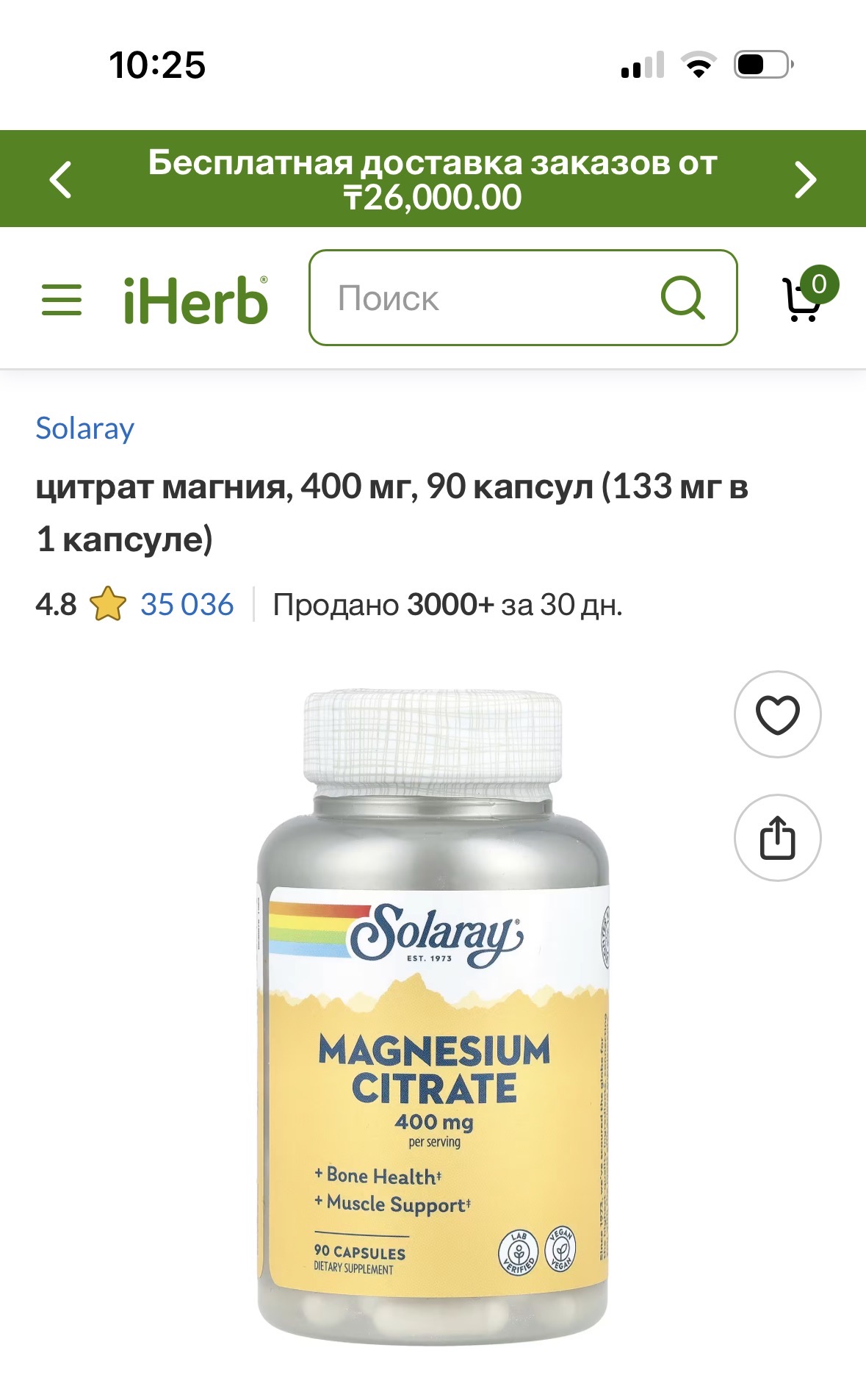Open the hamburger menu
This screenshot has height=1400, width=866.
click(x=62, y=300)
